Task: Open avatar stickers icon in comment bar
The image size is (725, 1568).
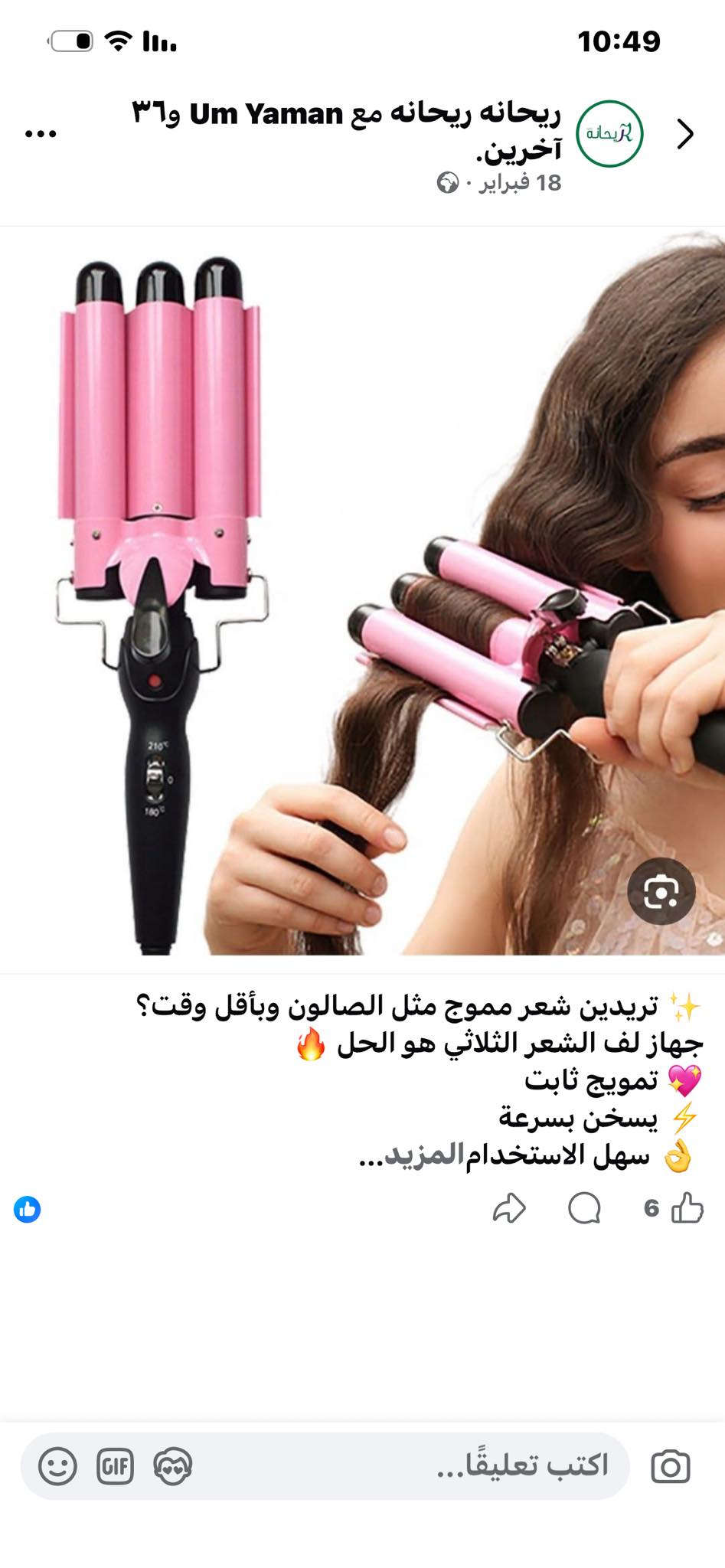Action: (173, 1466)
